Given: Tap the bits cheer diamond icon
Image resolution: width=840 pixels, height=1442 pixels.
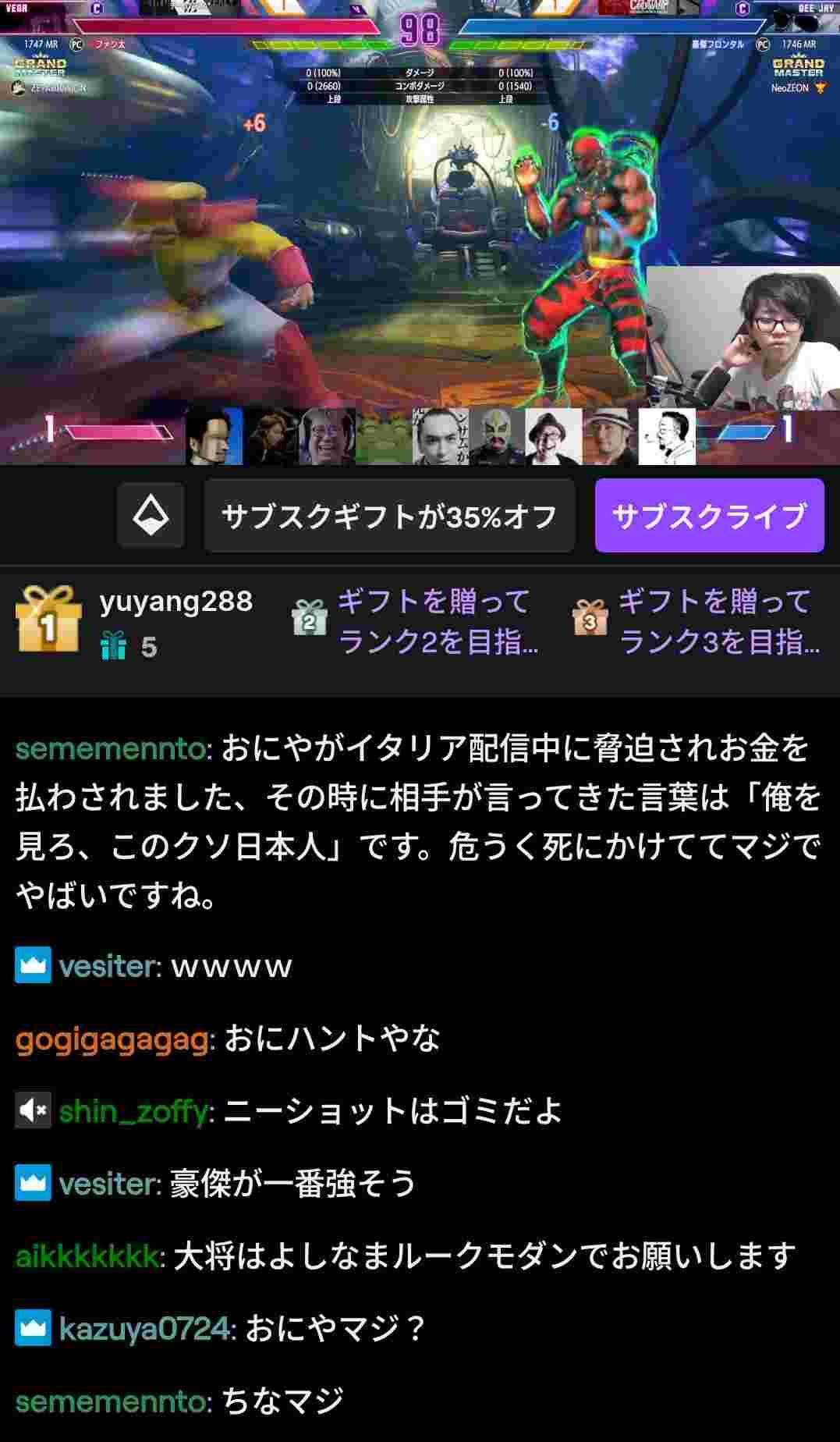Looking at the screenshot, I should [151, 516].
